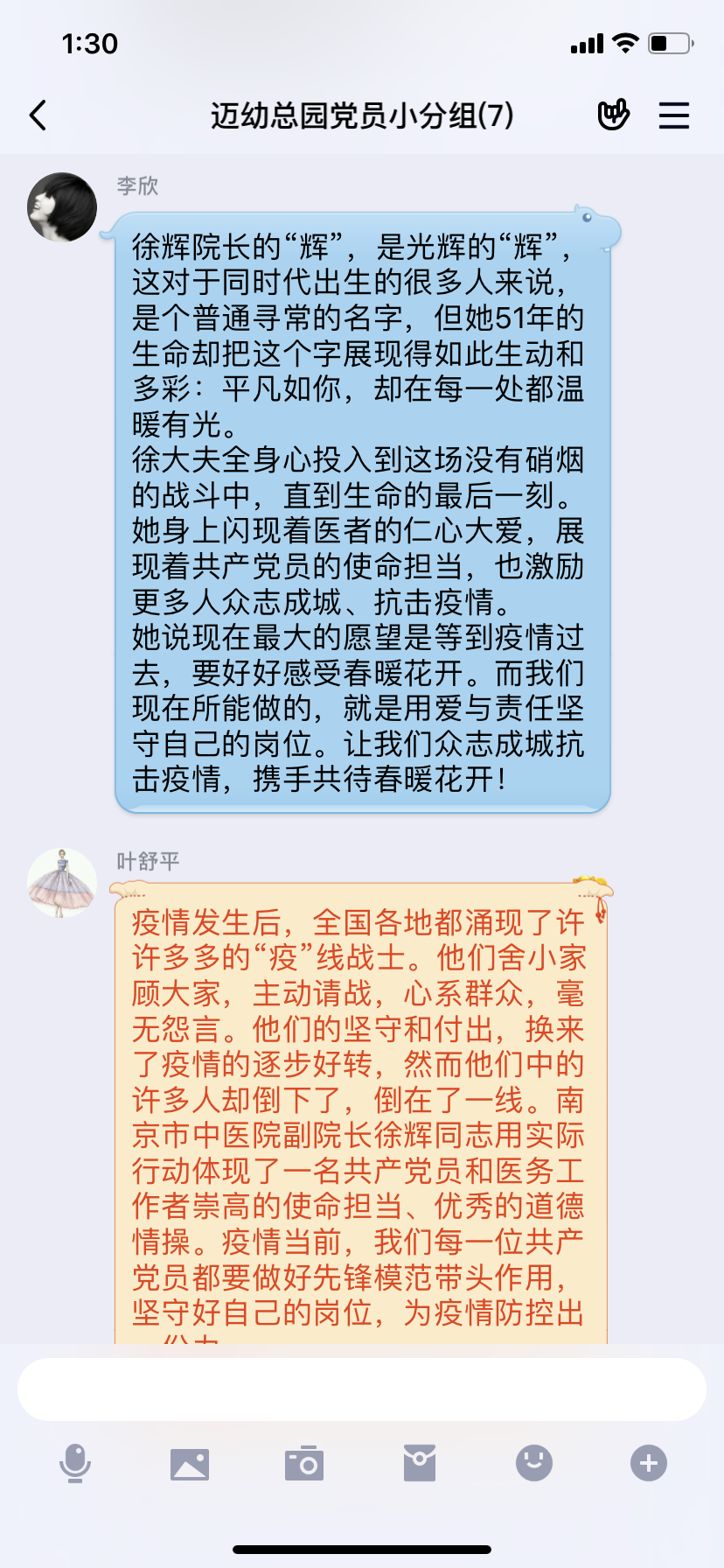Open the hand gesture icon in header
Image resolution: width=724 pixels, height=1568 pixels.
613,115
